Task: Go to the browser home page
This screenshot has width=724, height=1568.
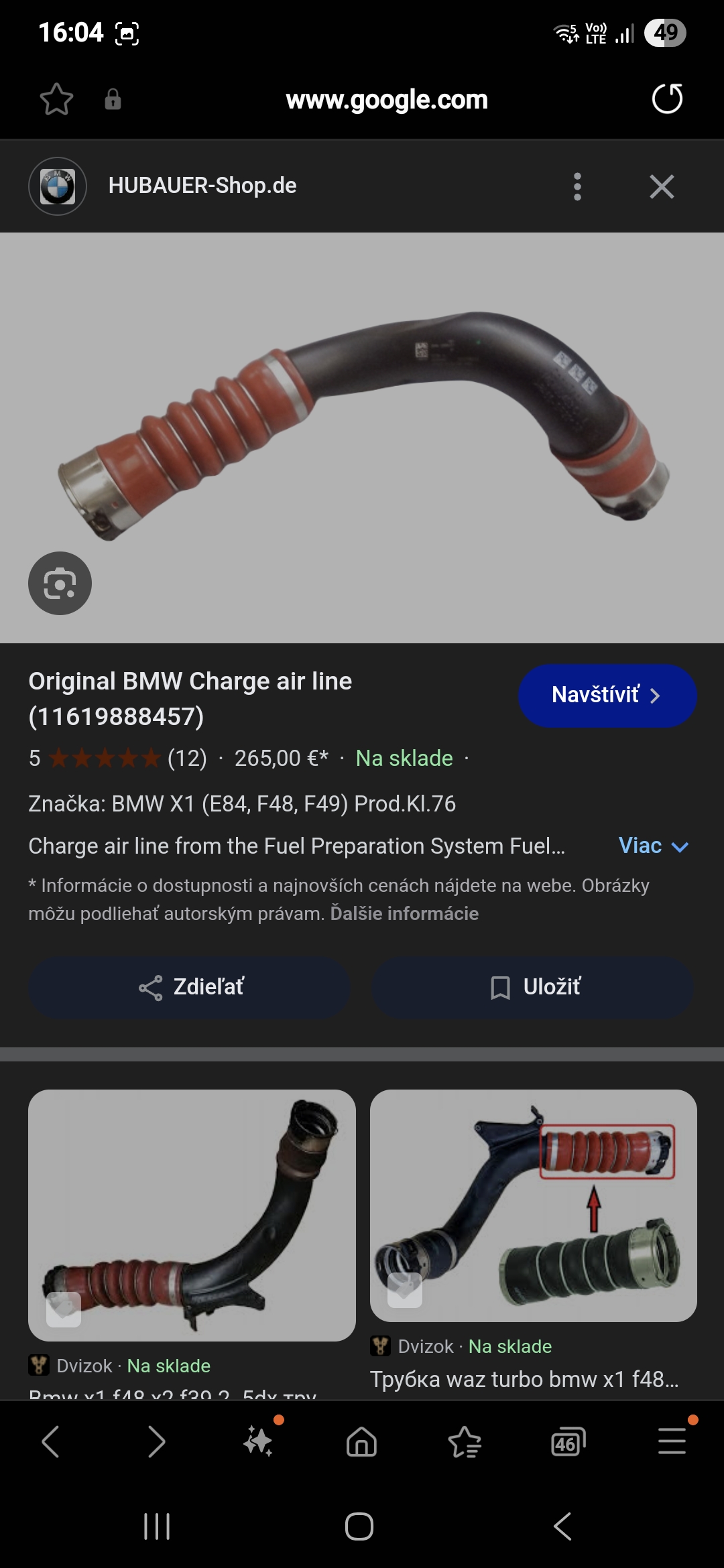Action: 361,1441
